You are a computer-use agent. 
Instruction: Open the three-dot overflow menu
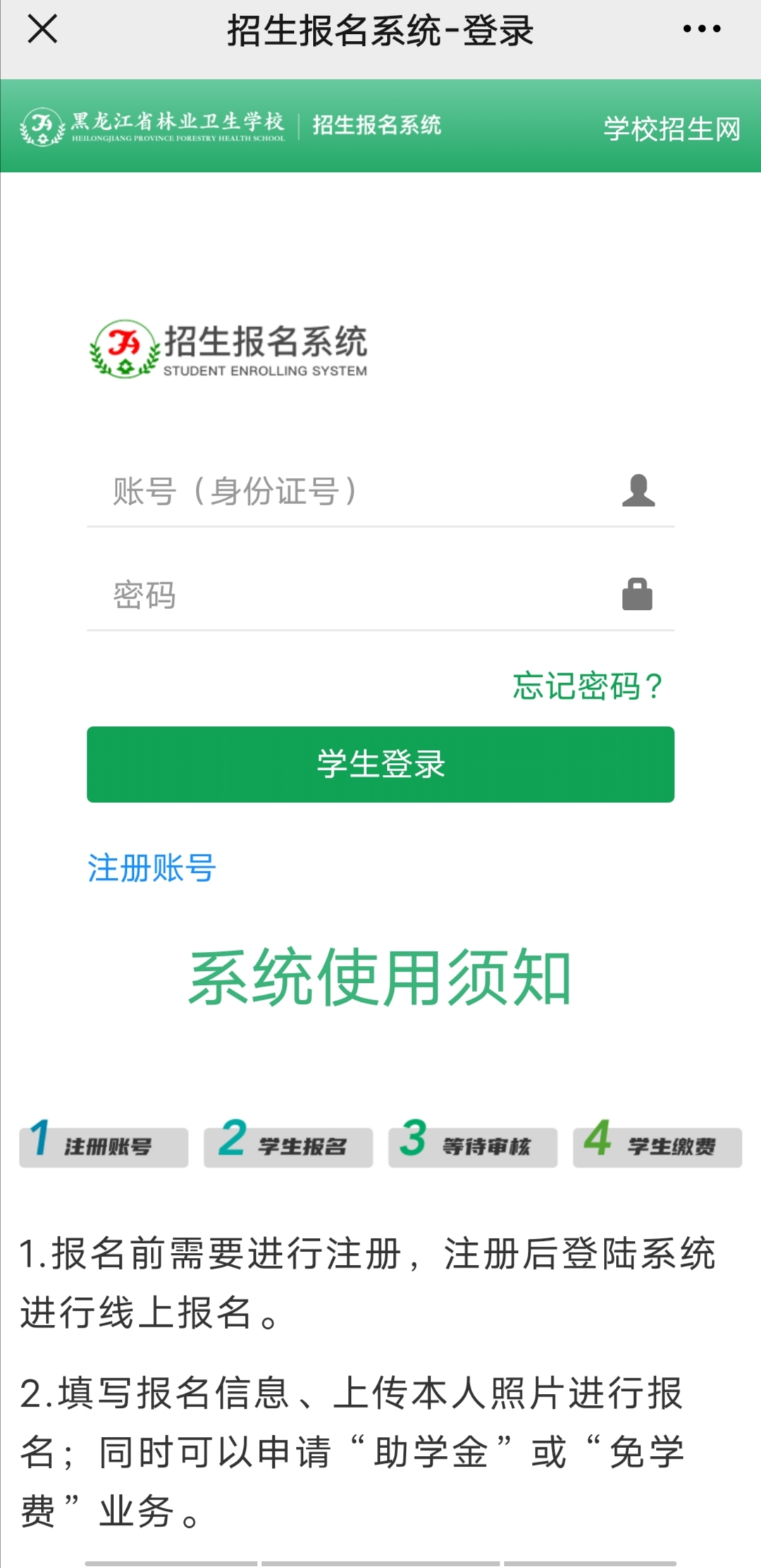coord(702,29)
